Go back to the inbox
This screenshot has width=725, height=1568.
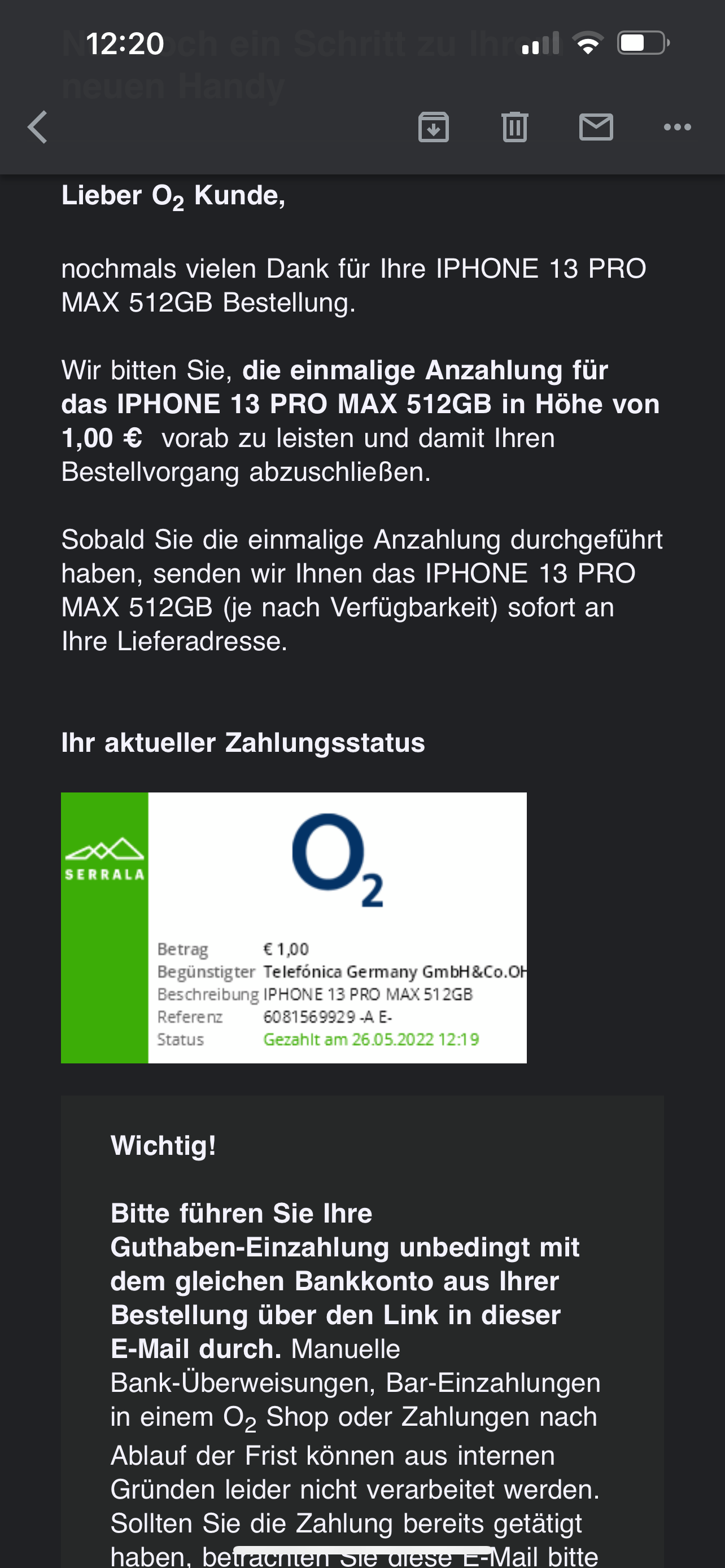point(38,127)
